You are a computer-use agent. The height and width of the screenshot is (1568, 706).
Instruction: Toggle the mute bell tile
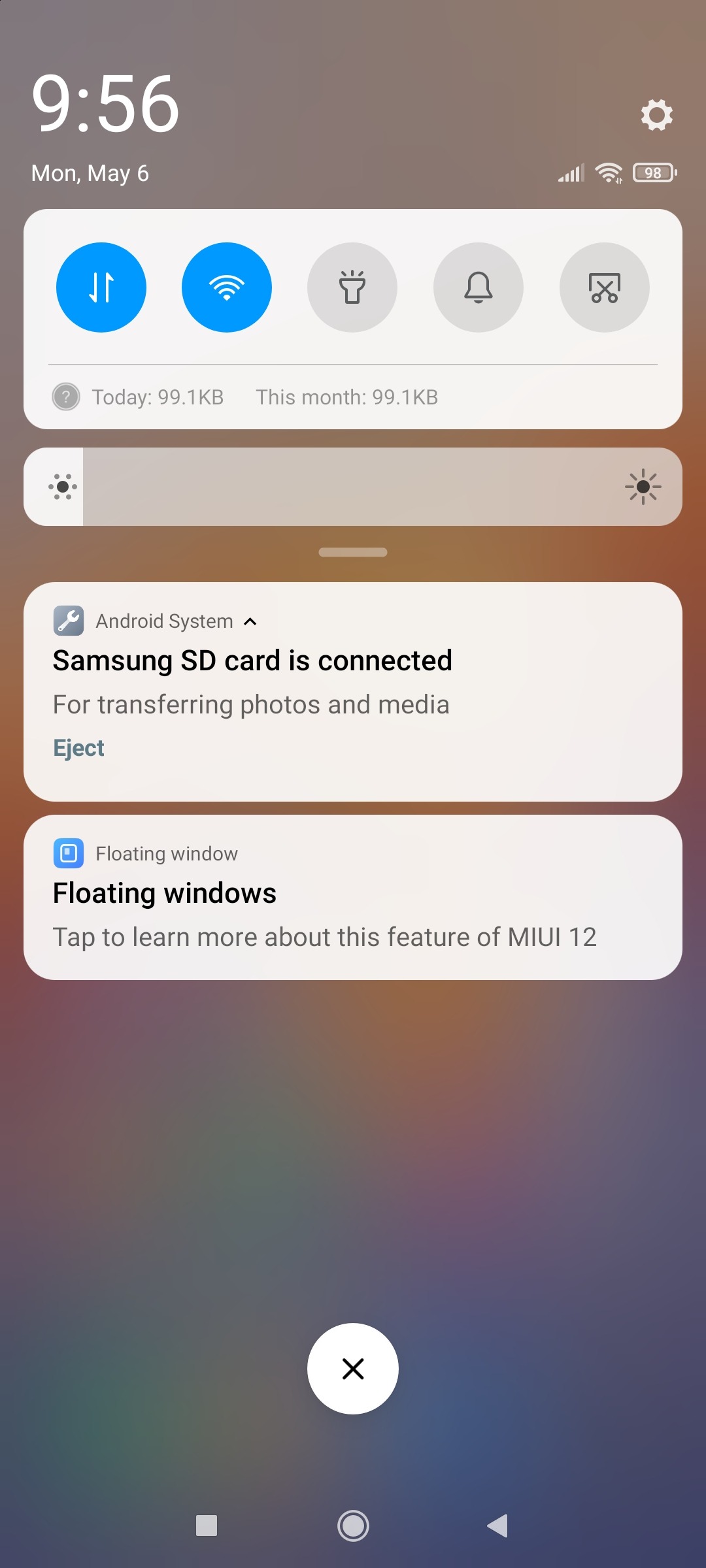pyautogui.click(x=479, y=287)
